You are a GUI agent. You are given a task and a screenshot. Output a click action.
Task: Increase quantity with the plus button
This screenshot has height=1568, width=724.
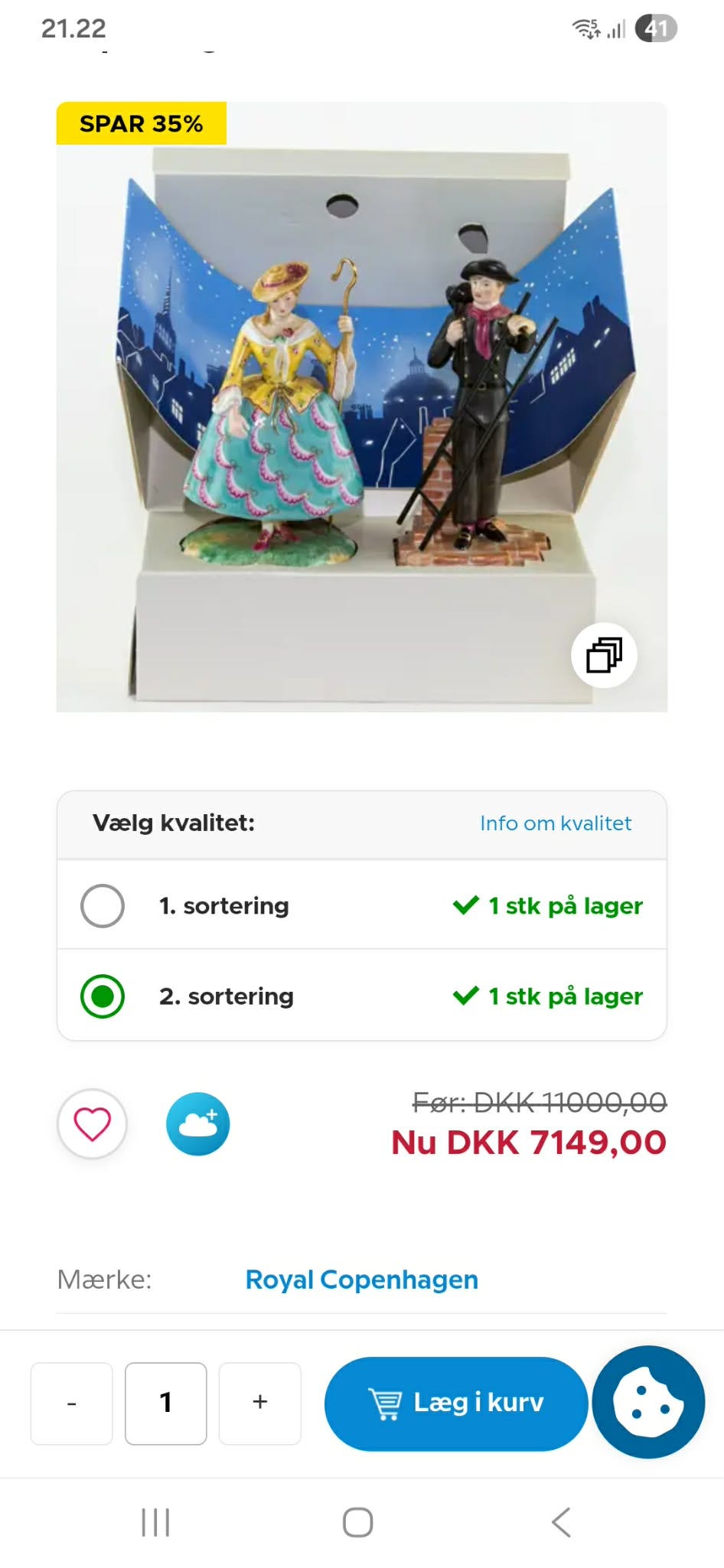click(x=259, y=1402)
